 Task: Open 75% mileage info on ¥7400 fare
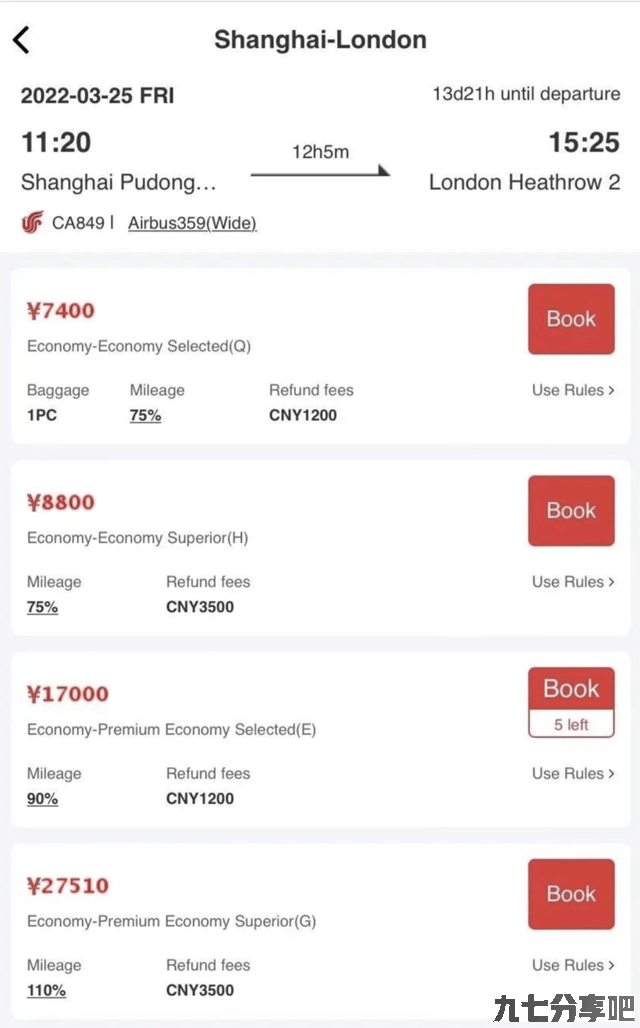tap(146, 416)
